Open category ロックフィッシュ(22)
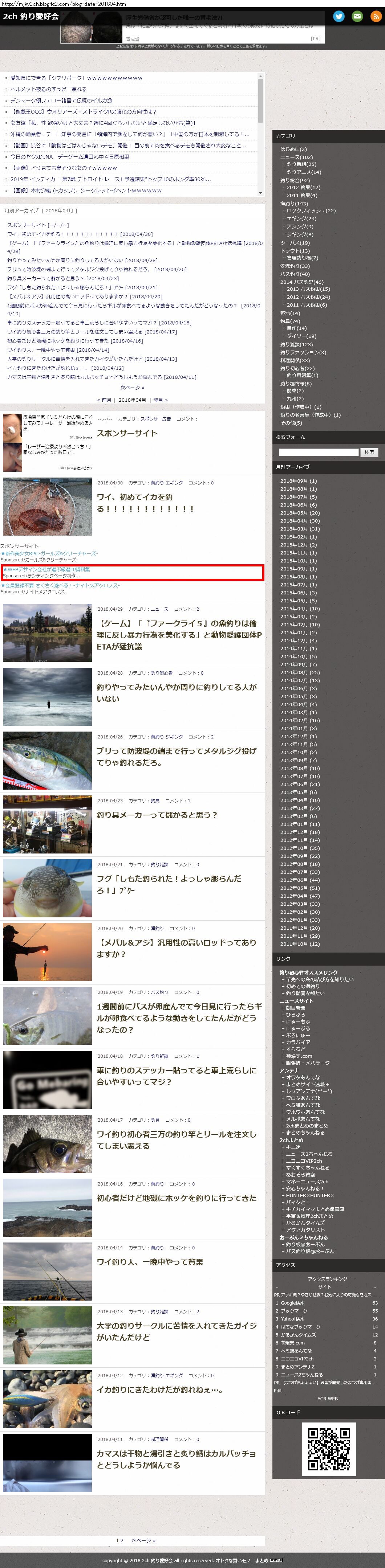Screen dimensions: 385x1568 point(311,210)
